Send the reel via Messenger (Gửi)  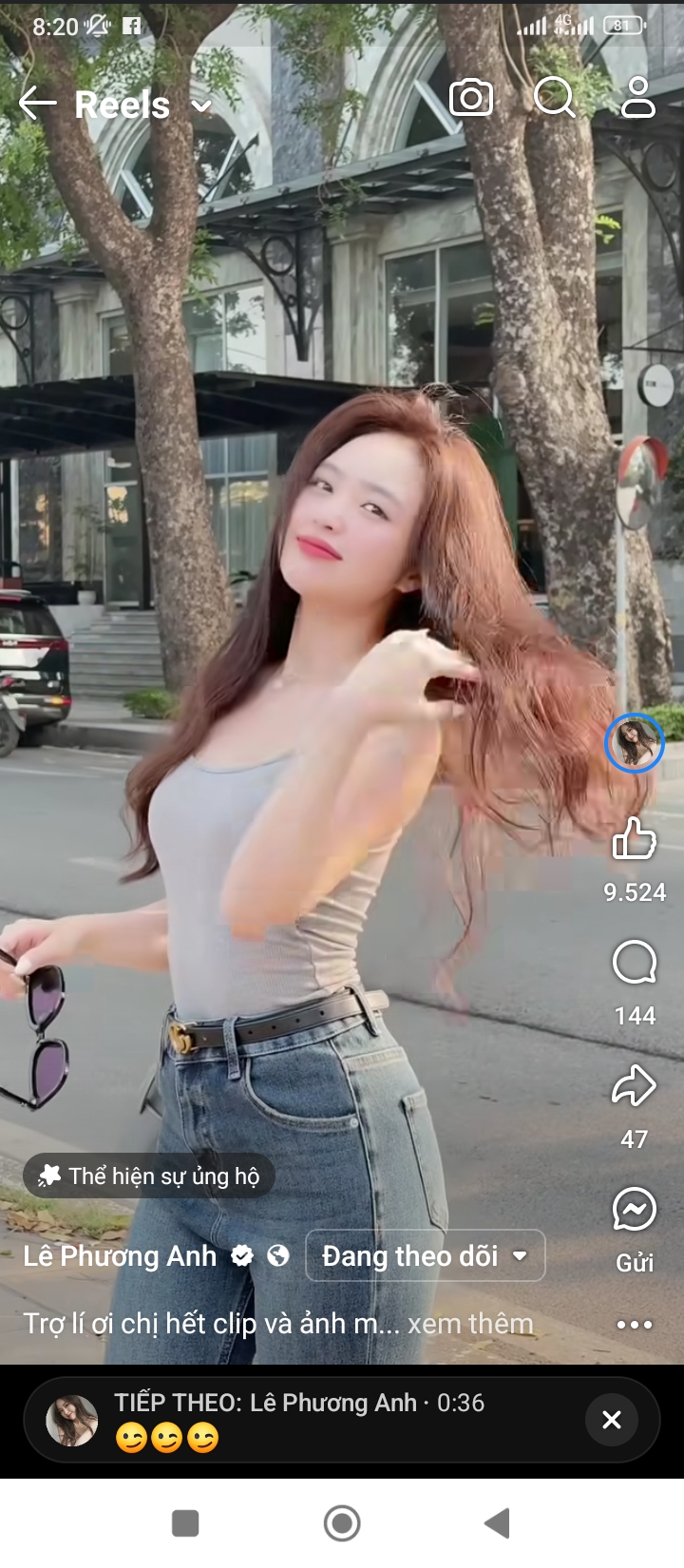(634, 1210)
